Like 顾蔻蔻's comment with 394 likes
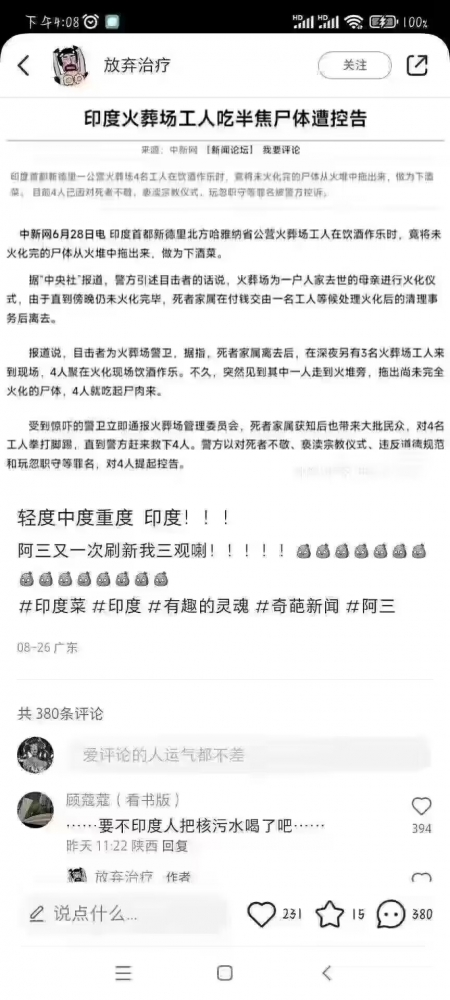Viewport: 450px width, 1000px height. tap(421, 807)
